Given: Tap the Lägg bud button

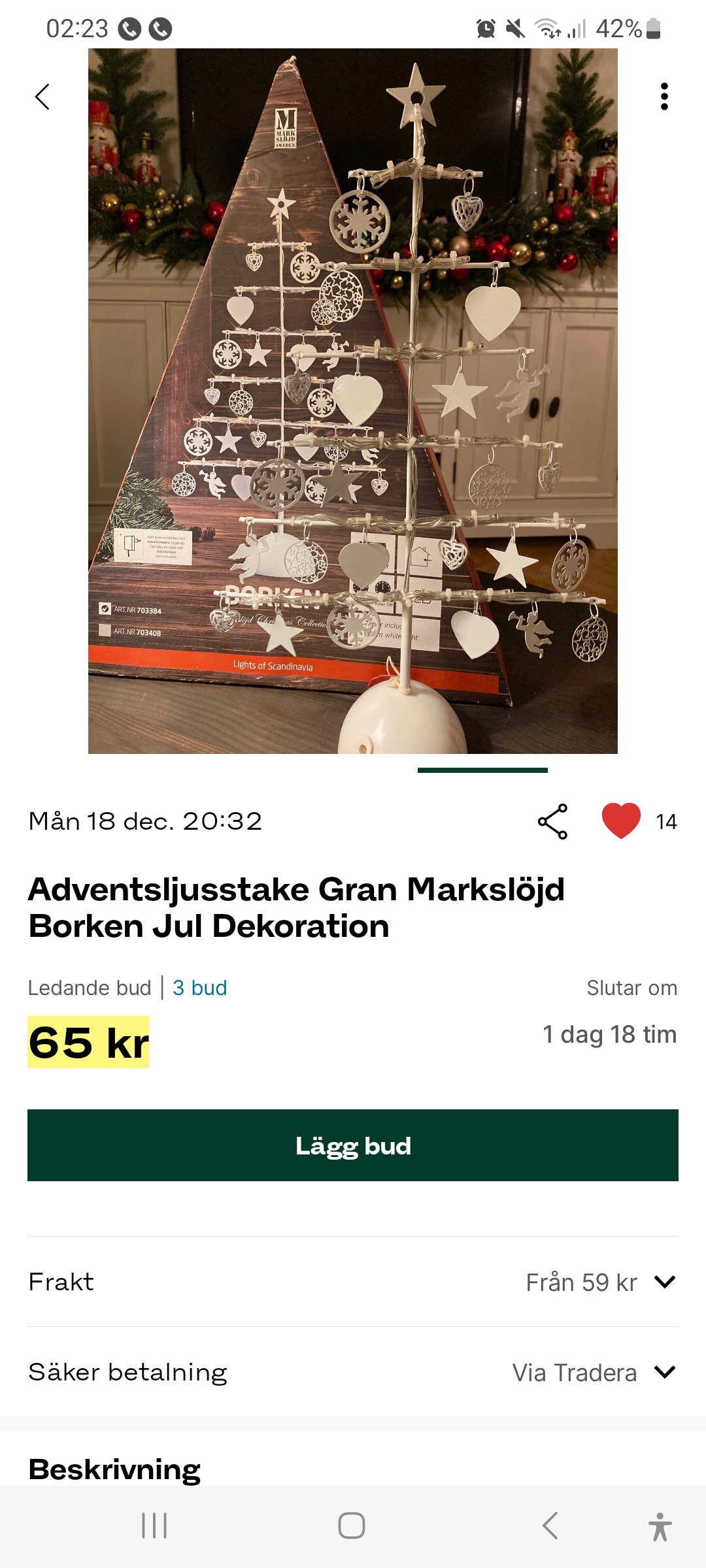Looking at the screenshot, I should point(353,1145).
